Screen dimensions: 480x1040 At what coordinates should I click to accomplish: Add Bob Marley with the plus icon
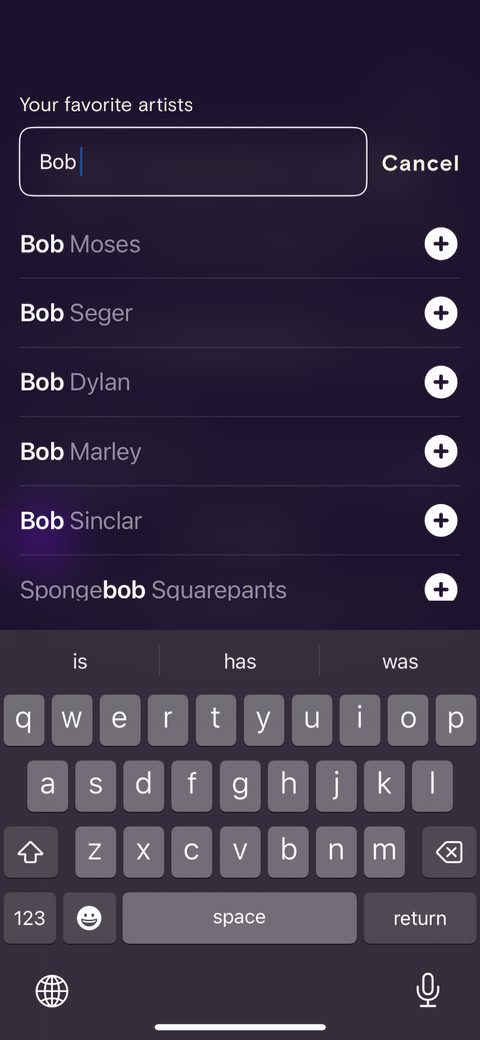point(441,451)
